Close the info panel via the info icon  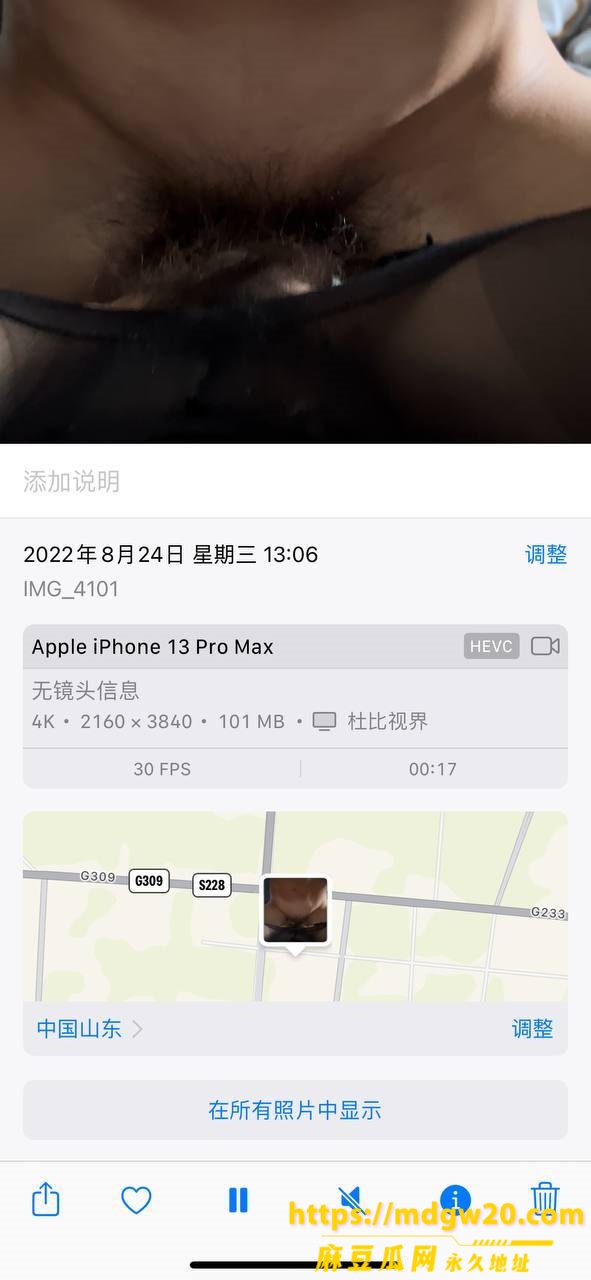455,1199
